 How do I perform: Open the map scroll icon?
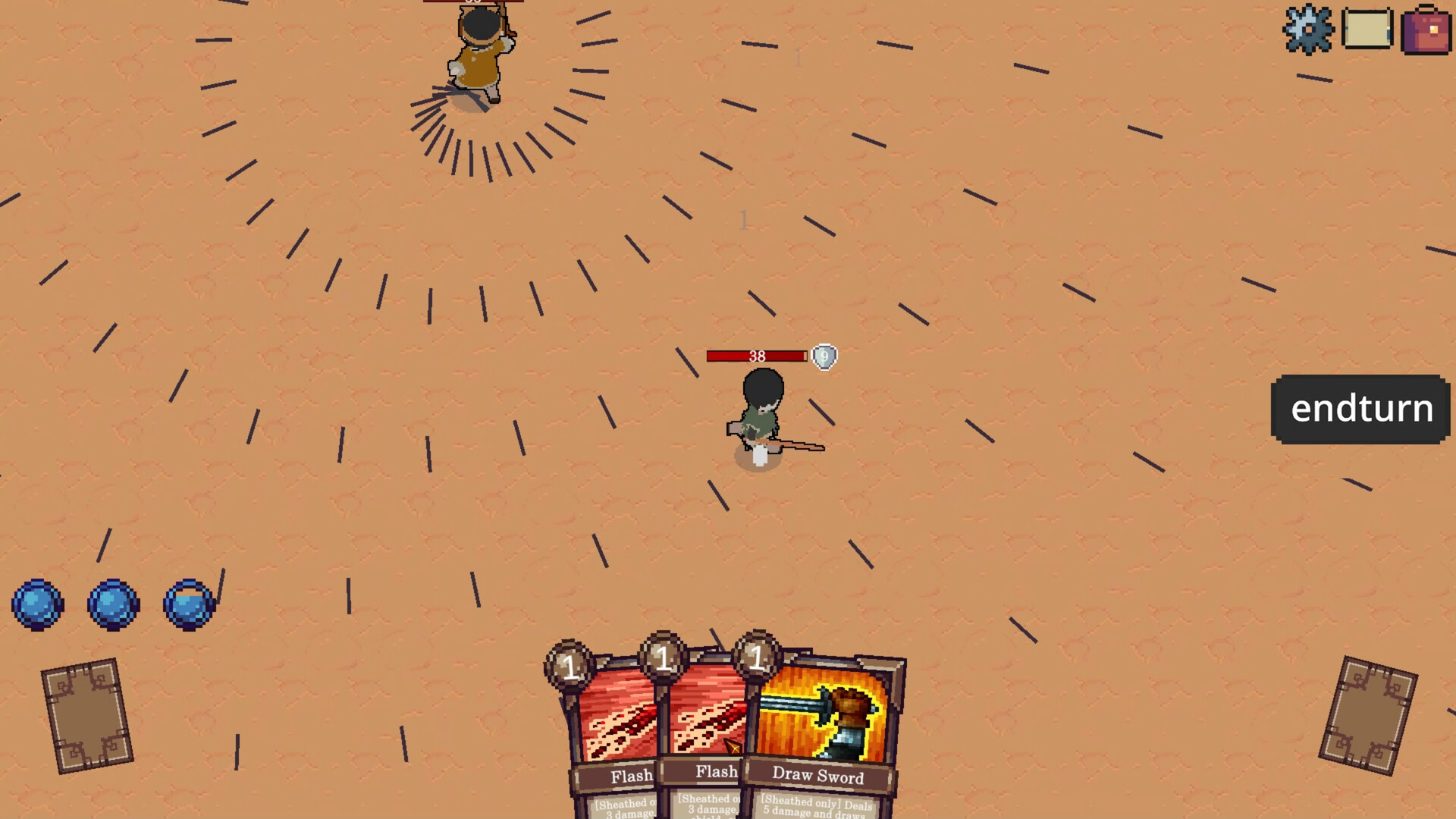tap(1367, 30)
